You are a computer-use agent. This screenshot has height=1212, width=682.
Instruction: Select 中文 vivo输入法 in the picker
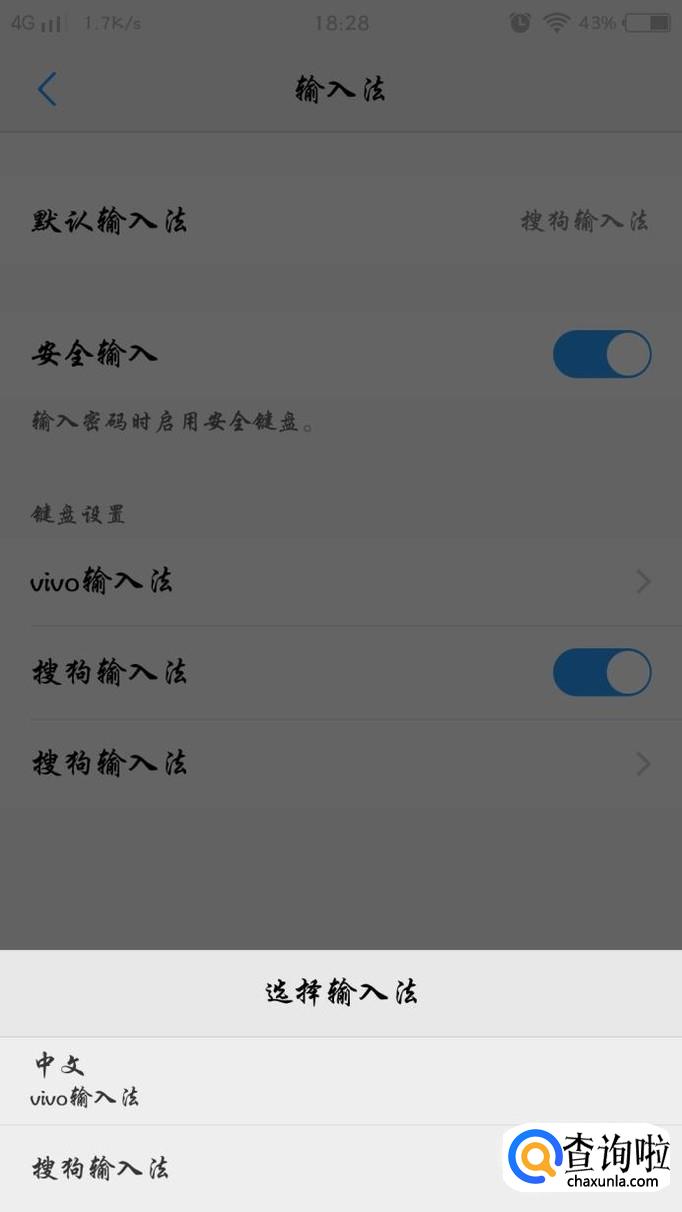85,1080
